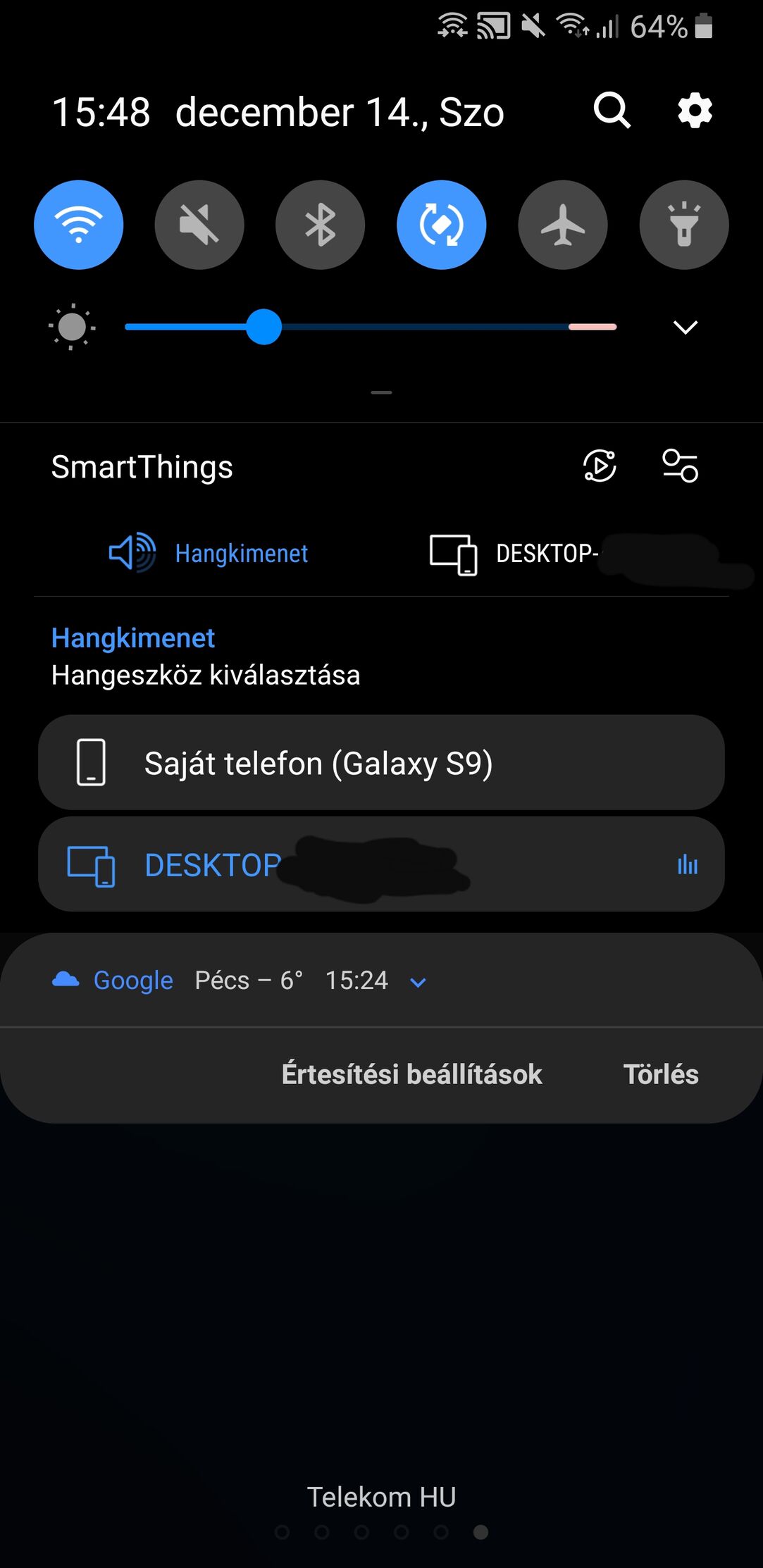This screenshot has height=1568, width=763.
Task: Choose Saját telefon (Galaxy S9) output
Action: point(381,763)
